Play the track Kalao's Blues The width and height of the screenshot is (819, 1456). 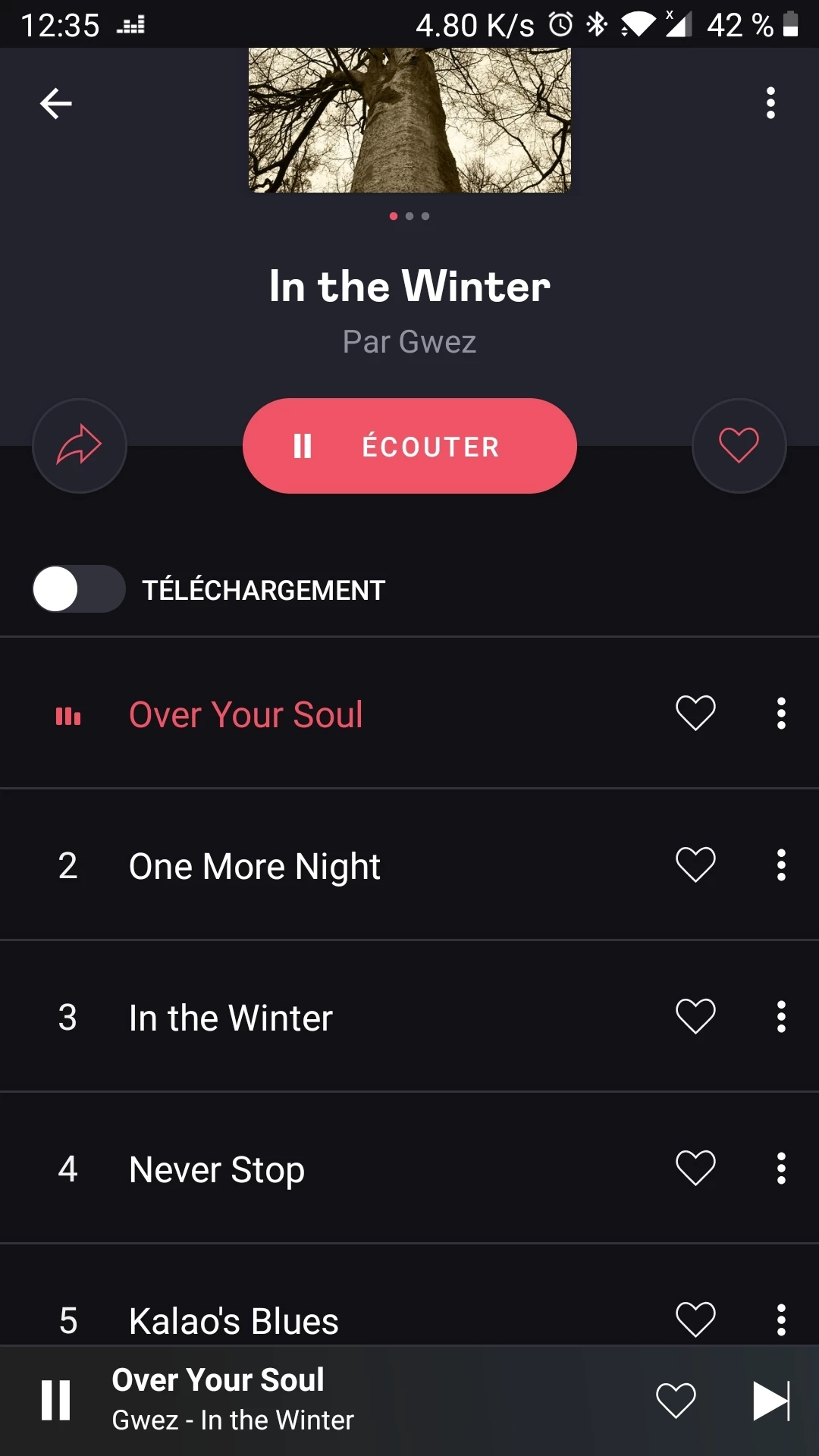(x=234, y=1319)
